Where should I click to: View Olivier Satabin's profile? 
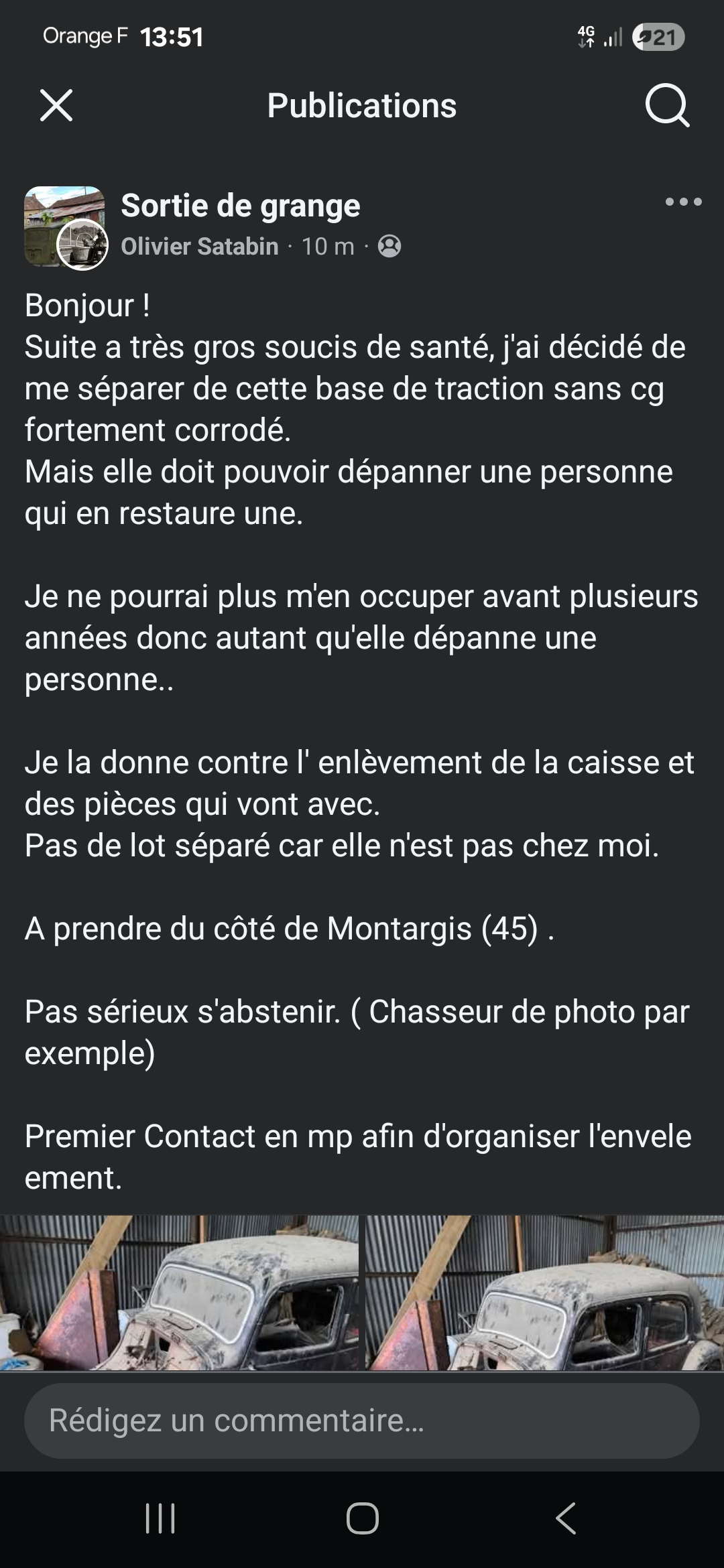(x=199, y=247)
